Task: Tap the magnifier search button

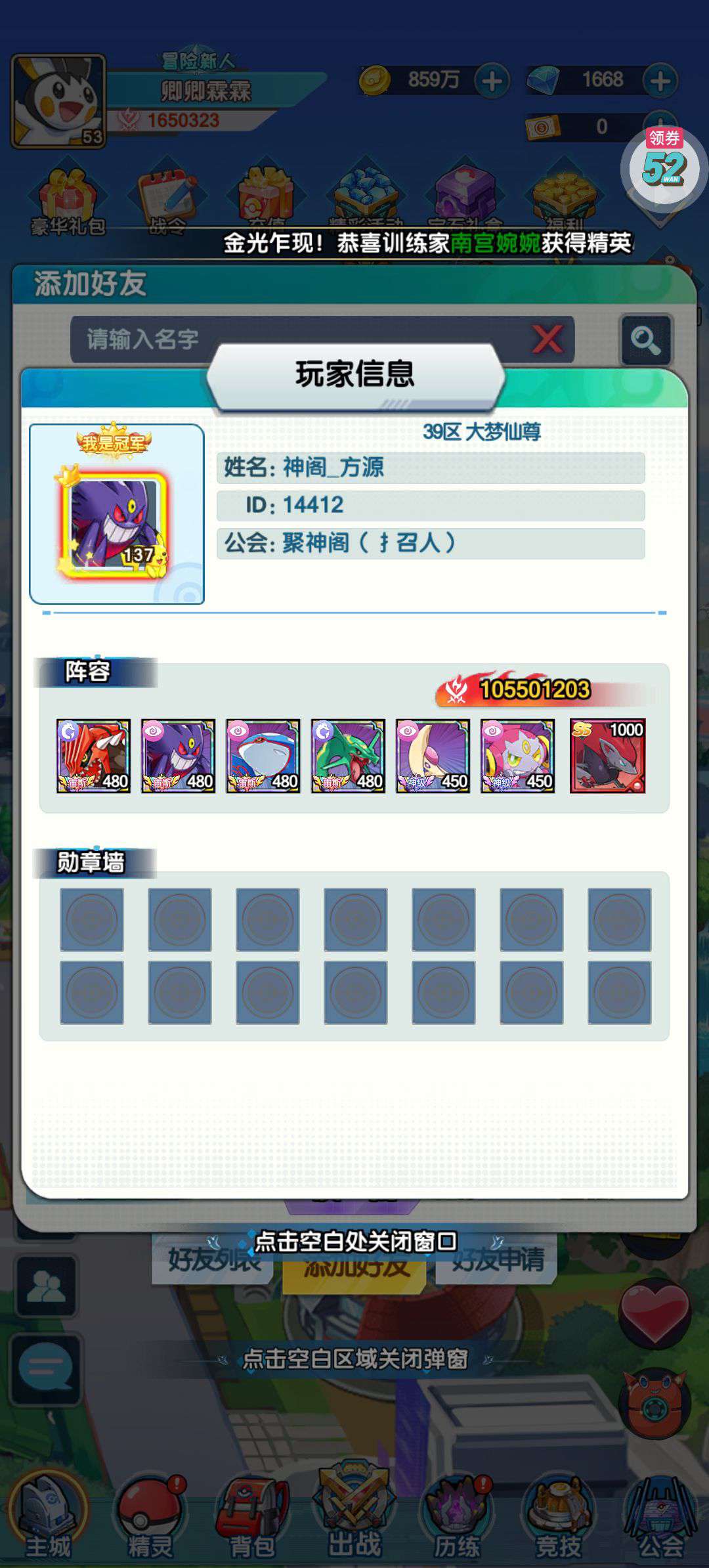Action: [x=645, y=339]
